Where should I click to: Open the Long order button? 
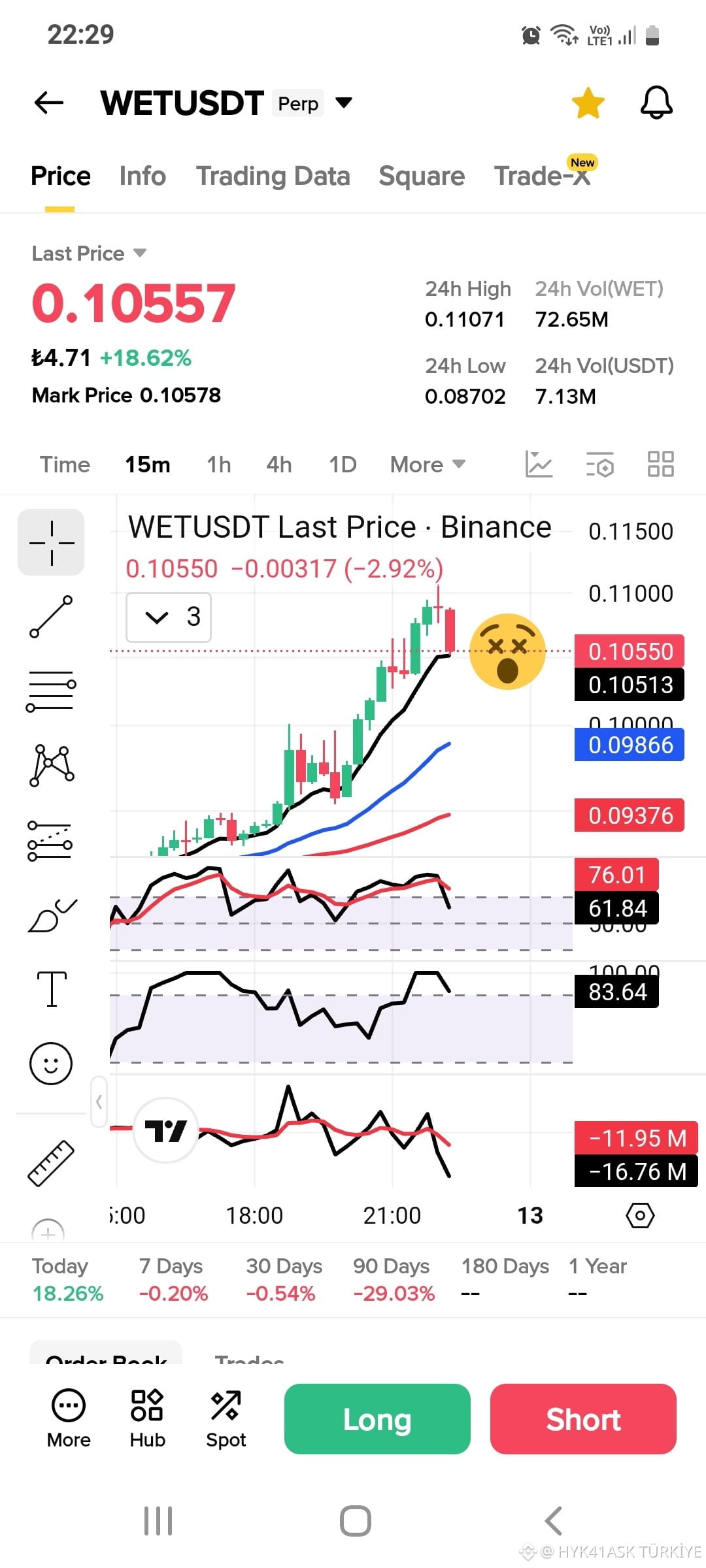(x=377, y=1419)
